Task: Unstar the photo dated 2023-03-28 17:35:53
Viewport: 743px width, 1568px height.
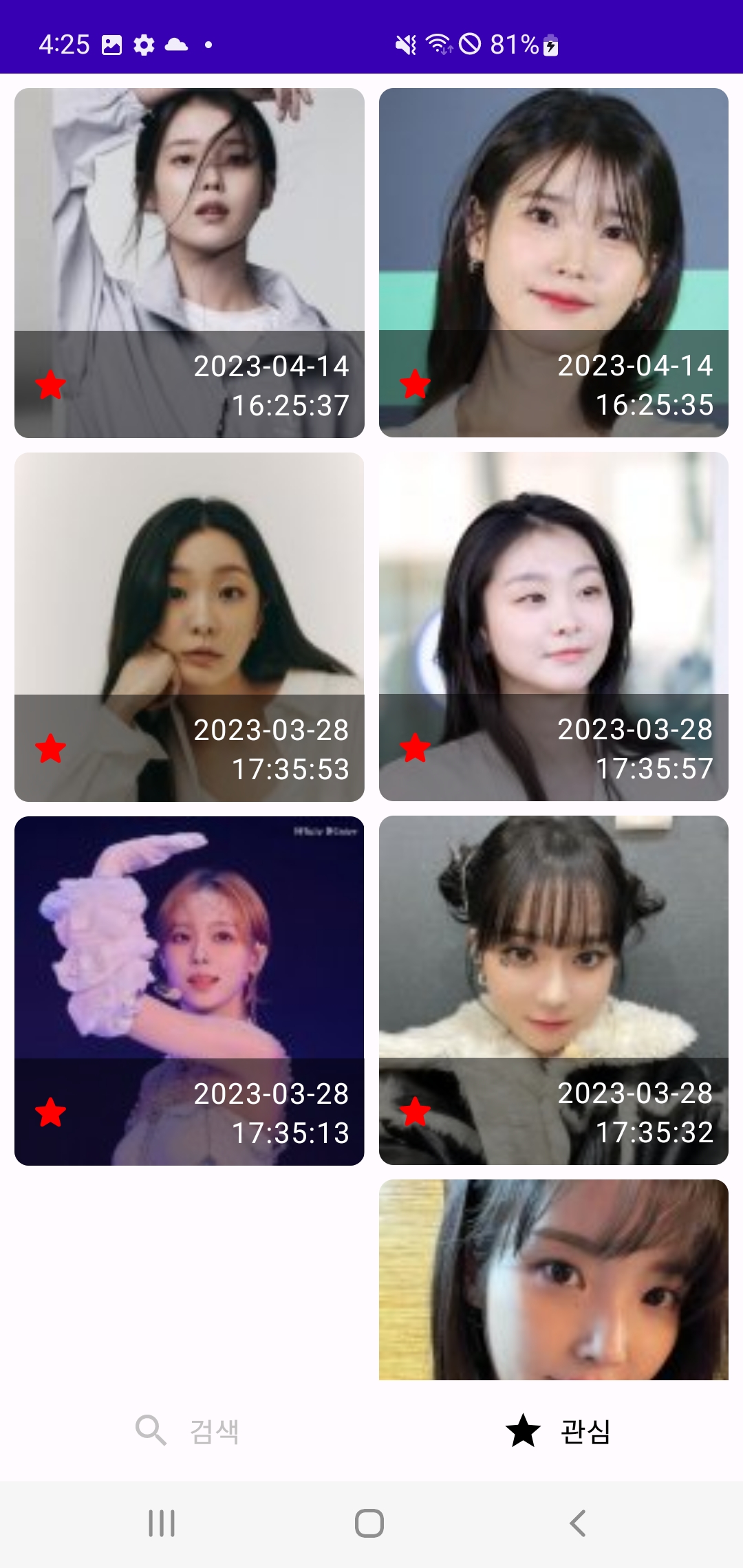Action: point(50,750)
